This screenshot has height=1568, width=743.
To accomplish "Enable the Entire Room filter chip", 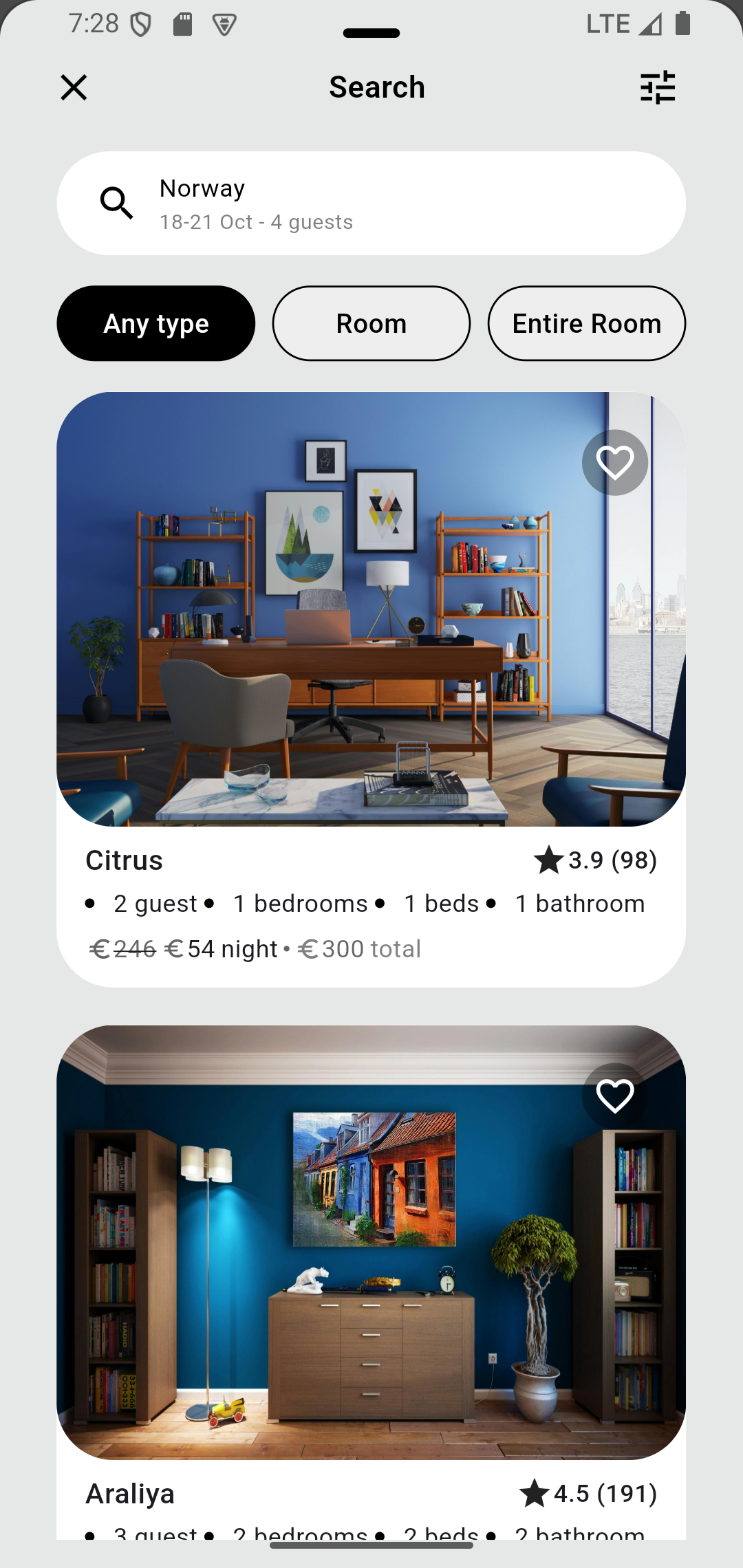I will tap(586, 323).
